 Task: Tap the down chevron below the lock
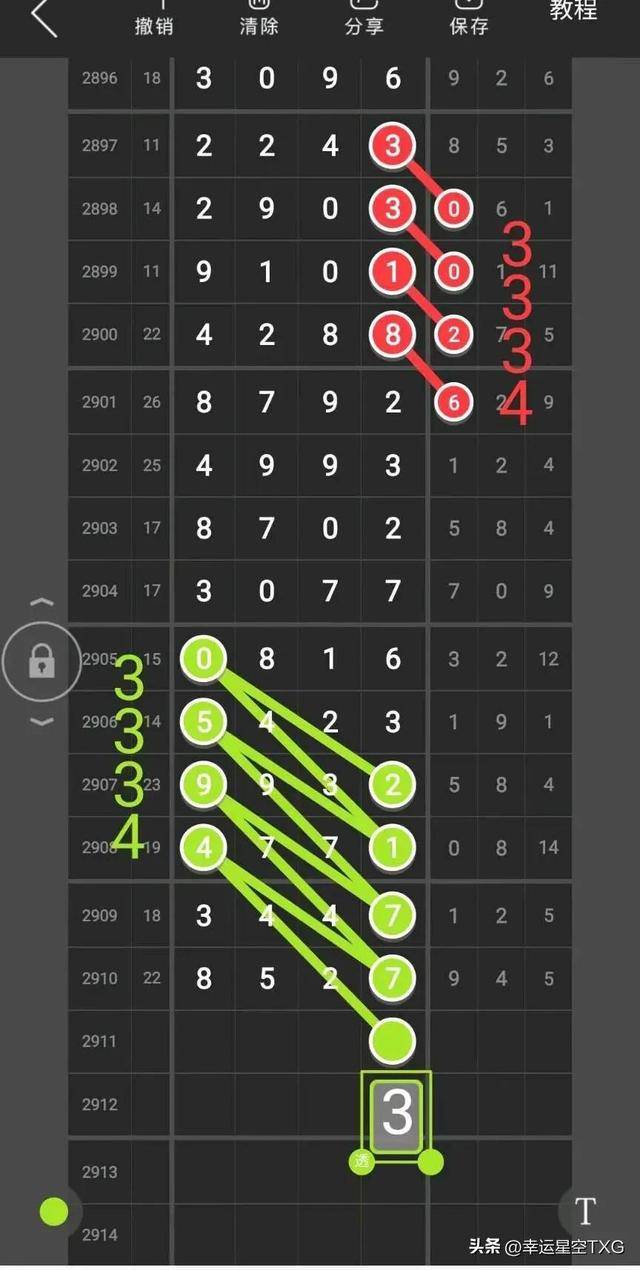click(x=41, y=722)
